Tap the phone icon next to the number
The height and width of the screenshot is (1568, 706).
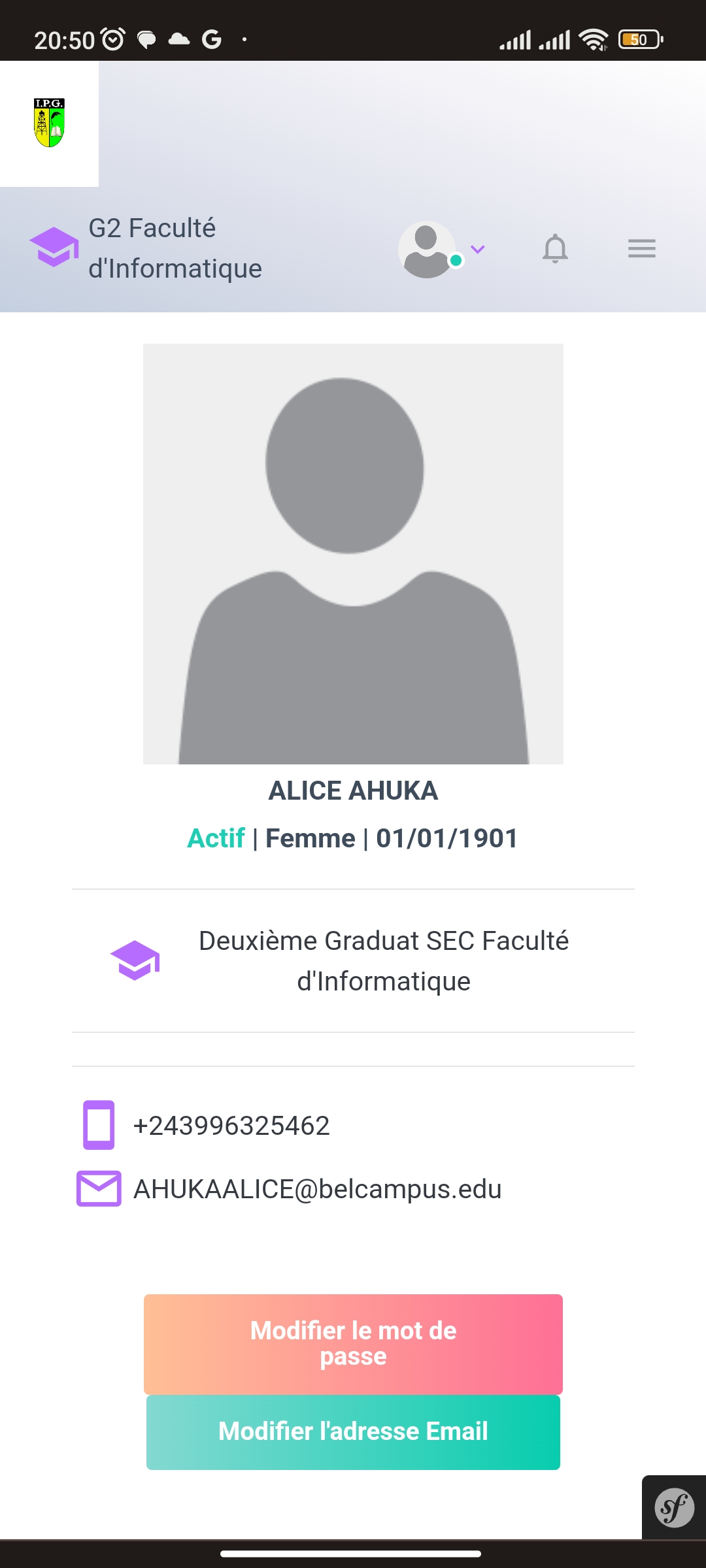coord(99,1125)
